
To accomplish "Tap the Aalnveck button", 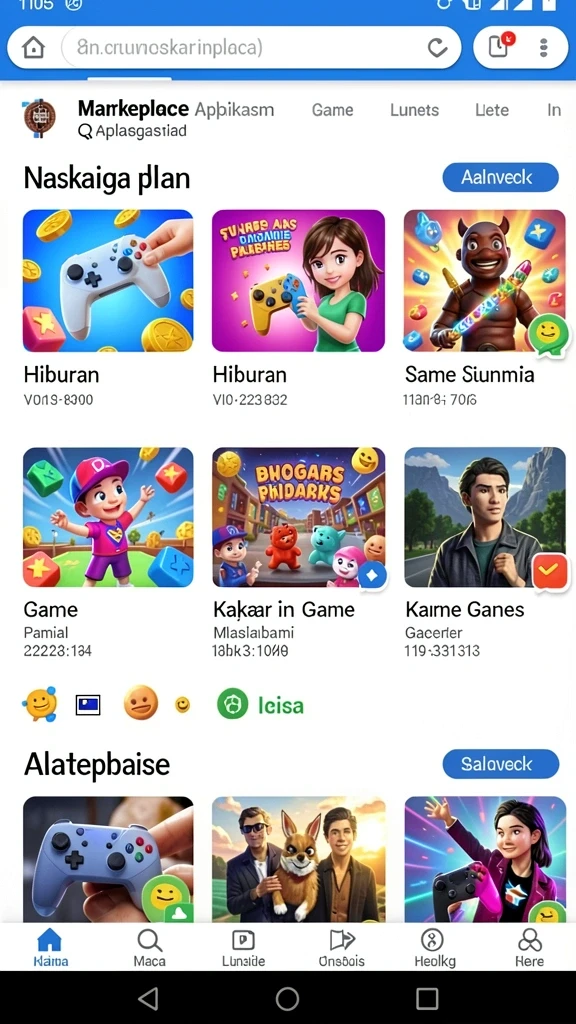I will pos(500,177).
